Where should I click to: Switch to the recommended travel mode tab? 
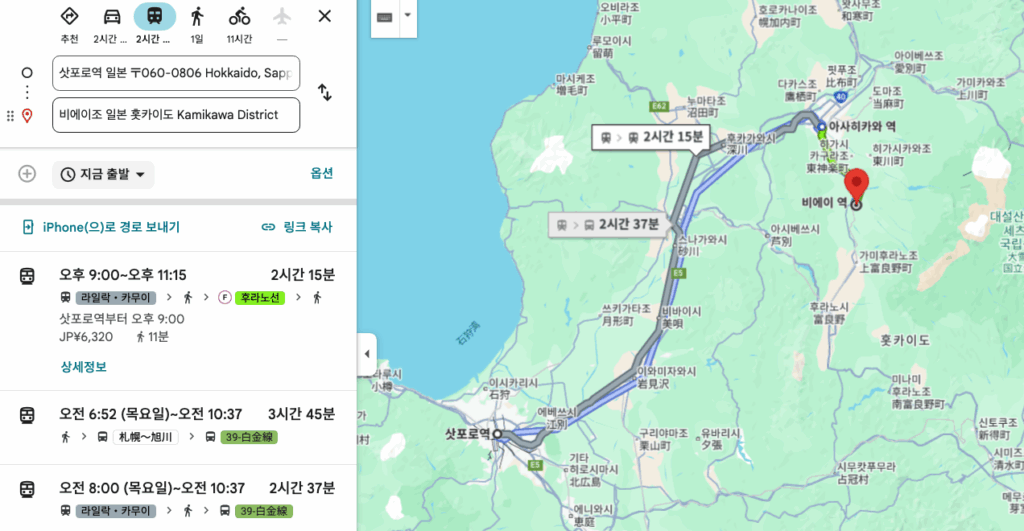pyautogui.click(x=69, y=23)
